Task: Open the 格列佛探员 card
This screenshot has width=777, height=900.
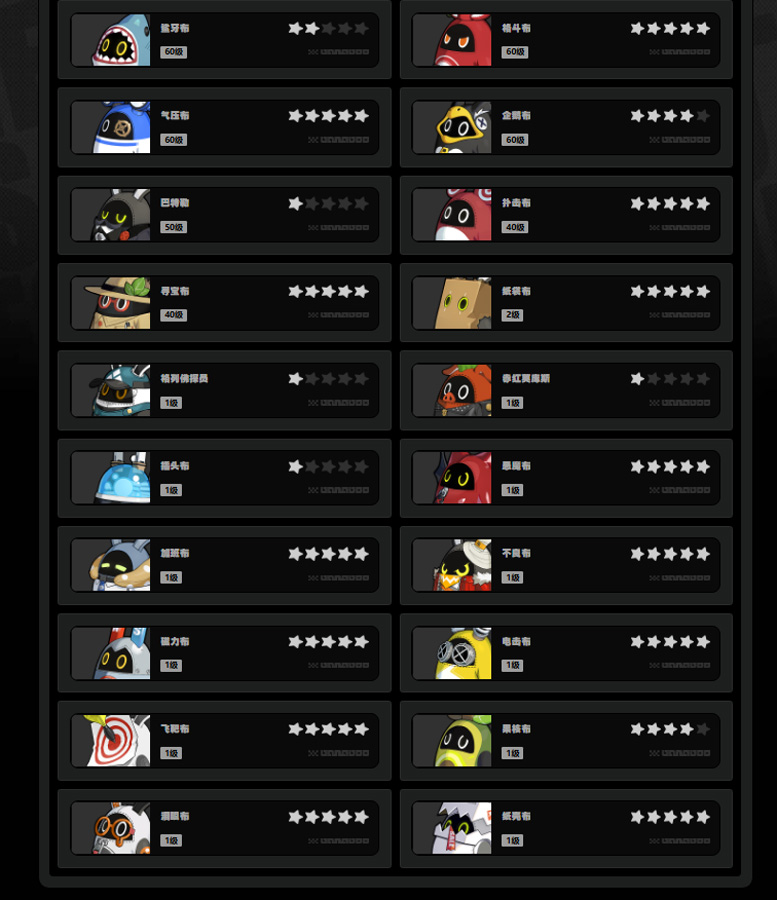Action: (x=224, y=390)
